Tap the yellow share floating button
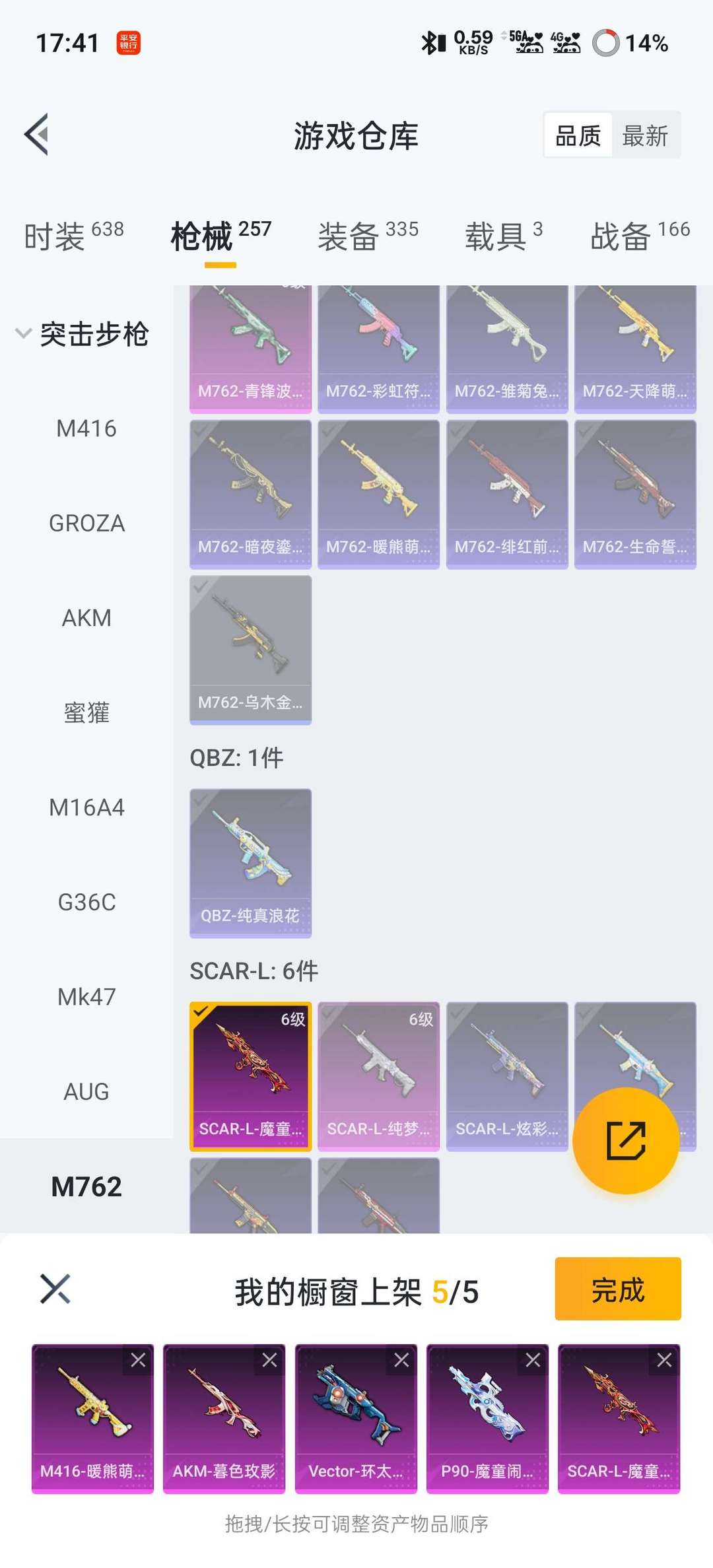713x1568 pixels. (x=625, y=1140)
